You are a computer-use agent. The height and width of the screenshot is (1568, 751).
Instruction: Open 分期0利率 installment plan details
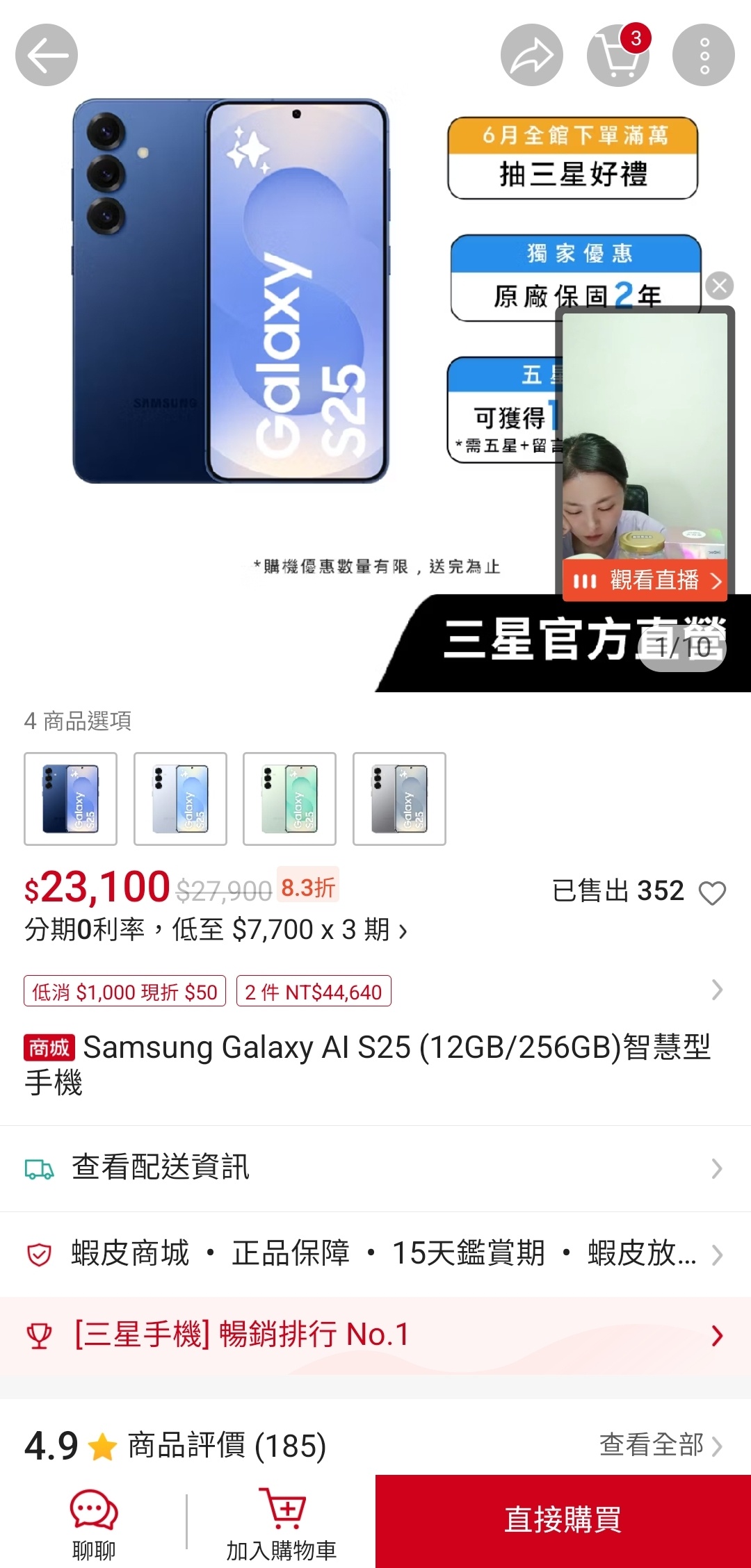point(216,930)
